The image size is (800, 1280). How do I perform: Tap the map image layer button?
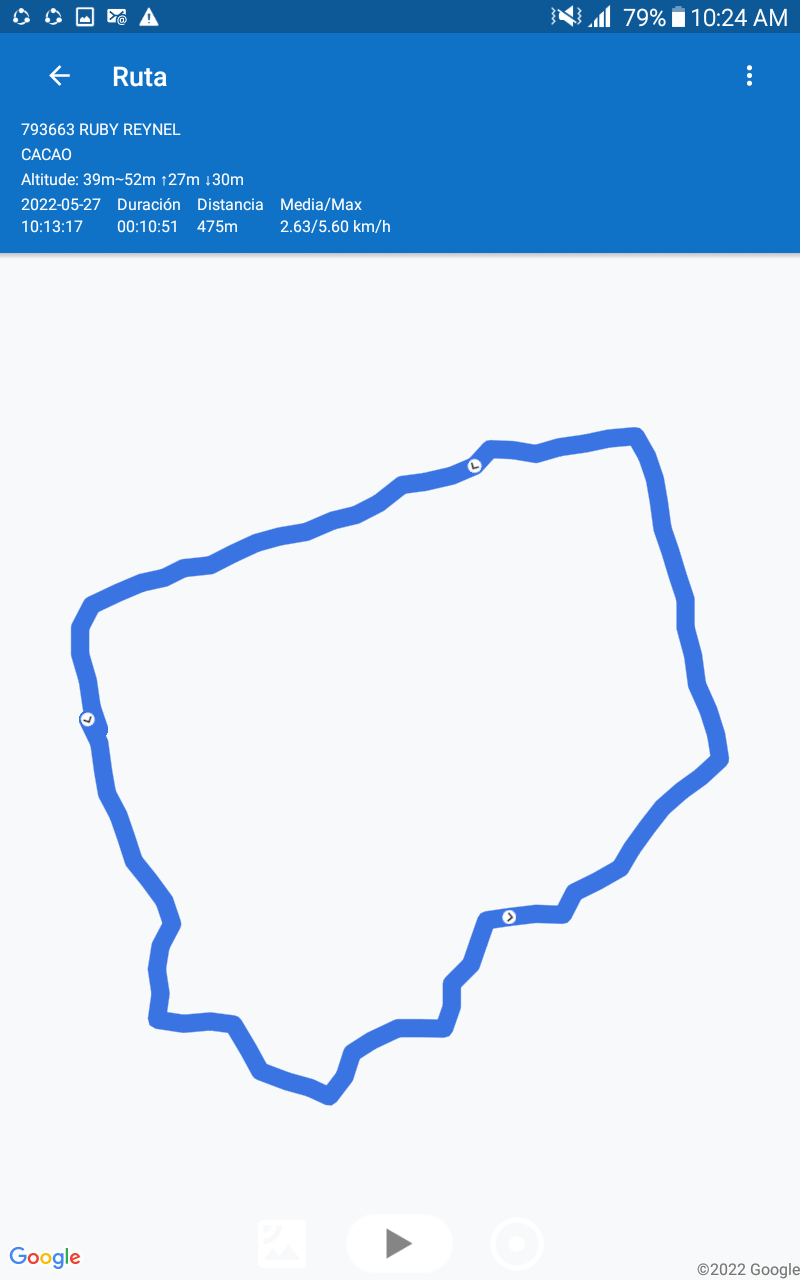[x=282, y=1244]
